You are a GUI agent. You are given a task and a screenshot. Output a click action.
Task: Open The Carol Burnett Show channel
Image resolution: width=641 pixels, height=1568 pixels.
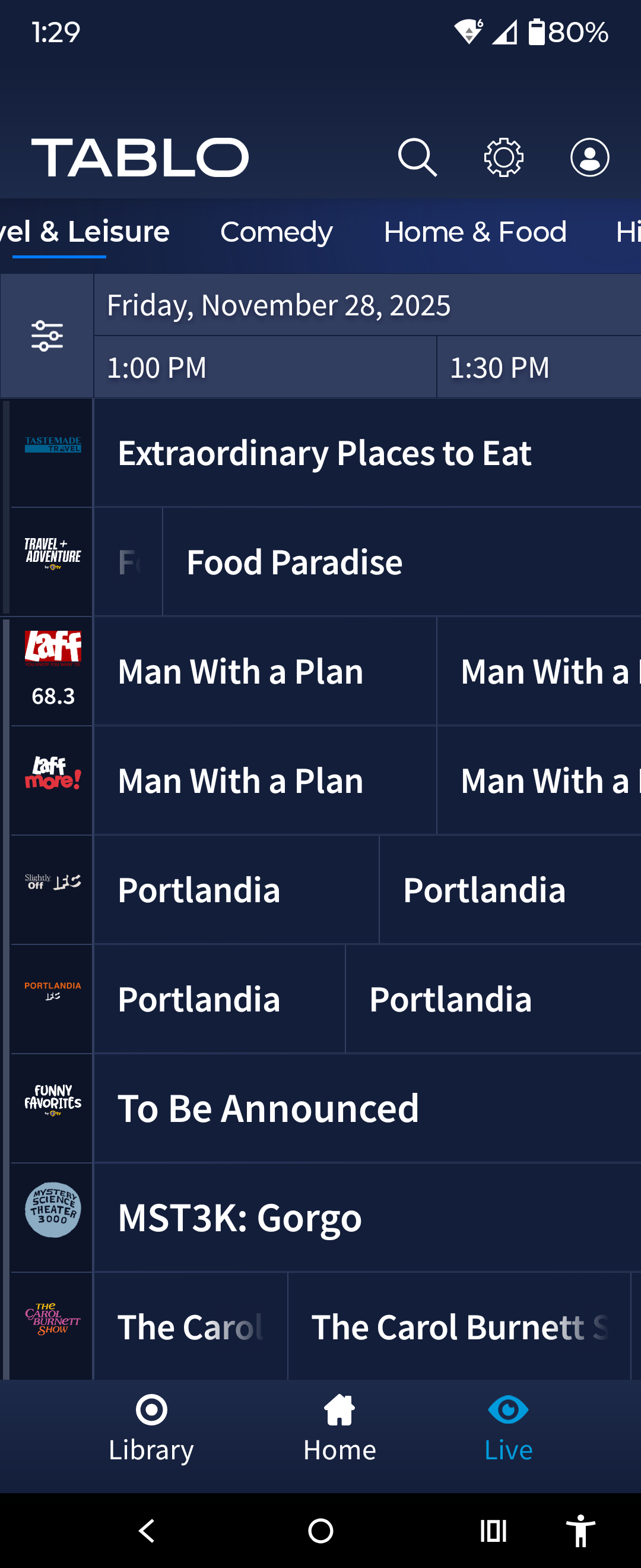pyautogui.click(x=52, y=1319)
